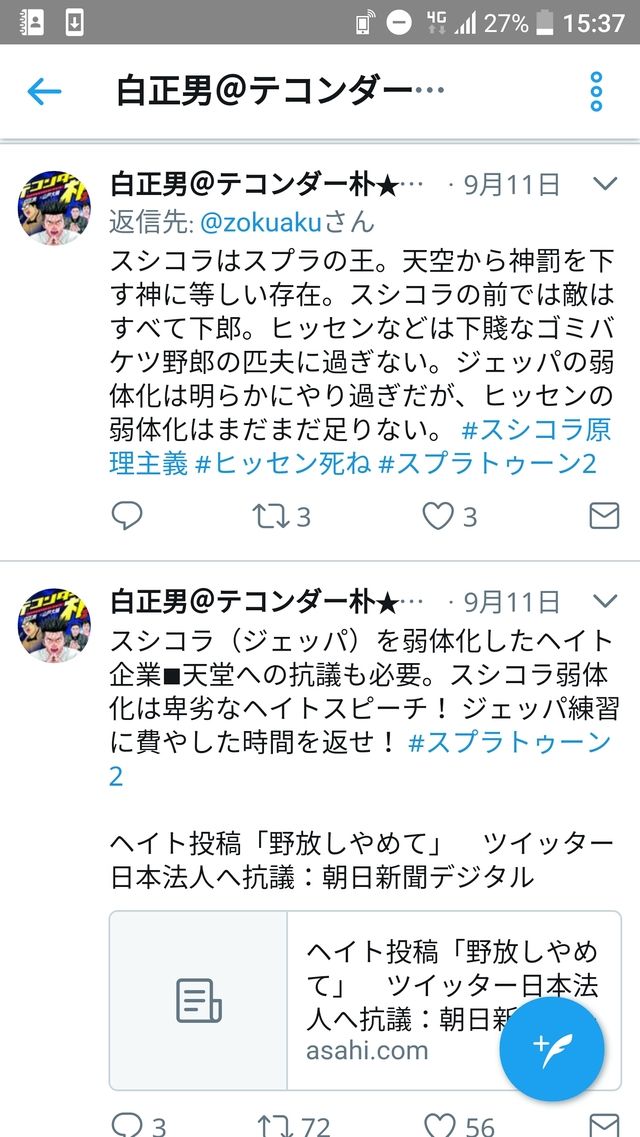This screenshot has width=640, height=1137.
Task: Expand dropdown arrow on the ヘイト企業 tweet
Action: point(605,602)
